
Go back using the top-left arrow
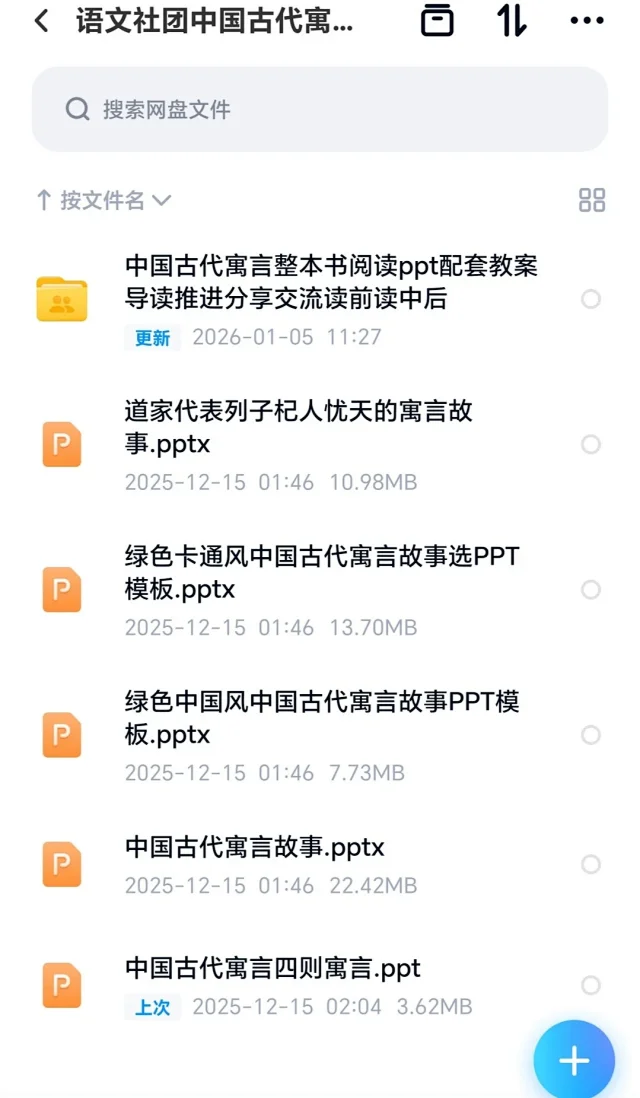pos(41,21)
